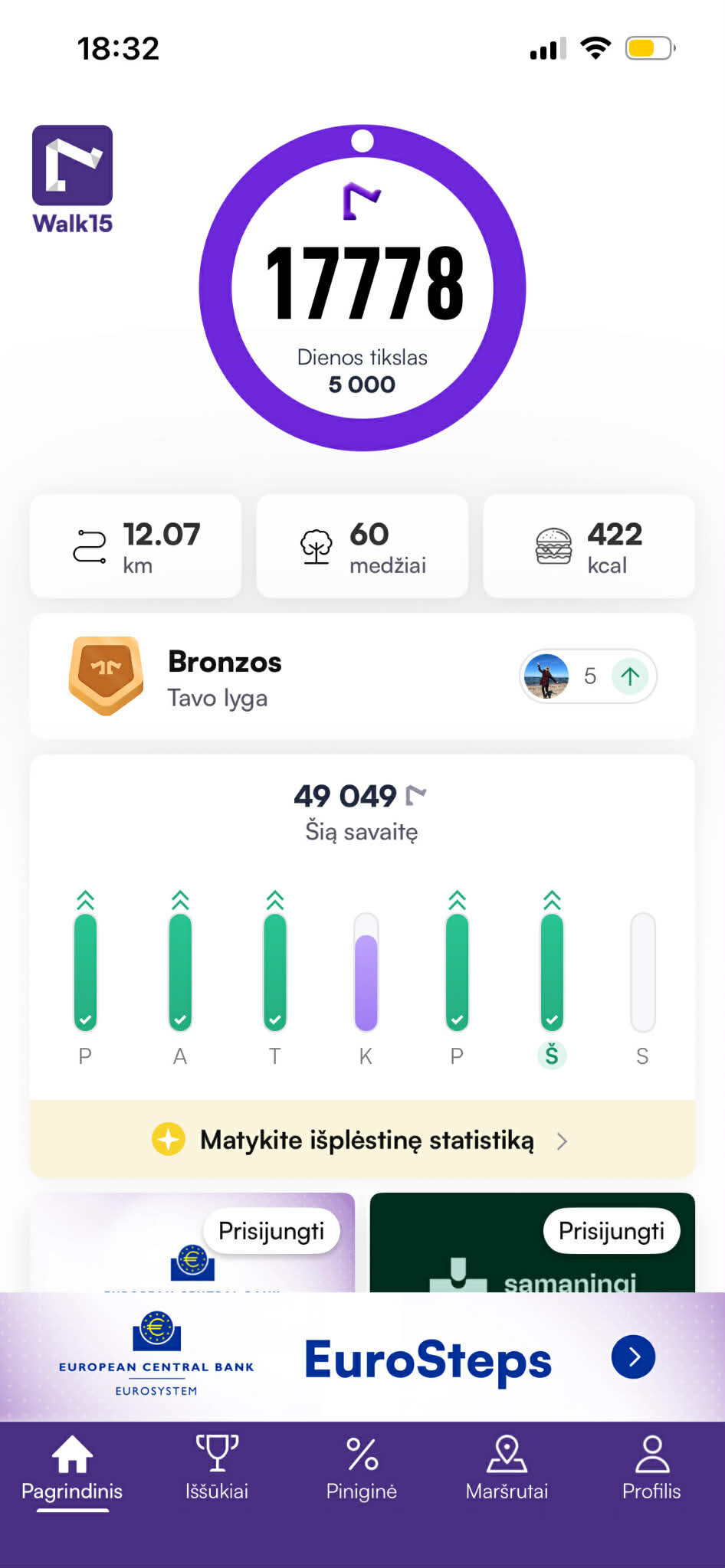Viewport: 725px width, 1568px height.
Task: Go to the Maršrutai tab
Action: 507,1468
